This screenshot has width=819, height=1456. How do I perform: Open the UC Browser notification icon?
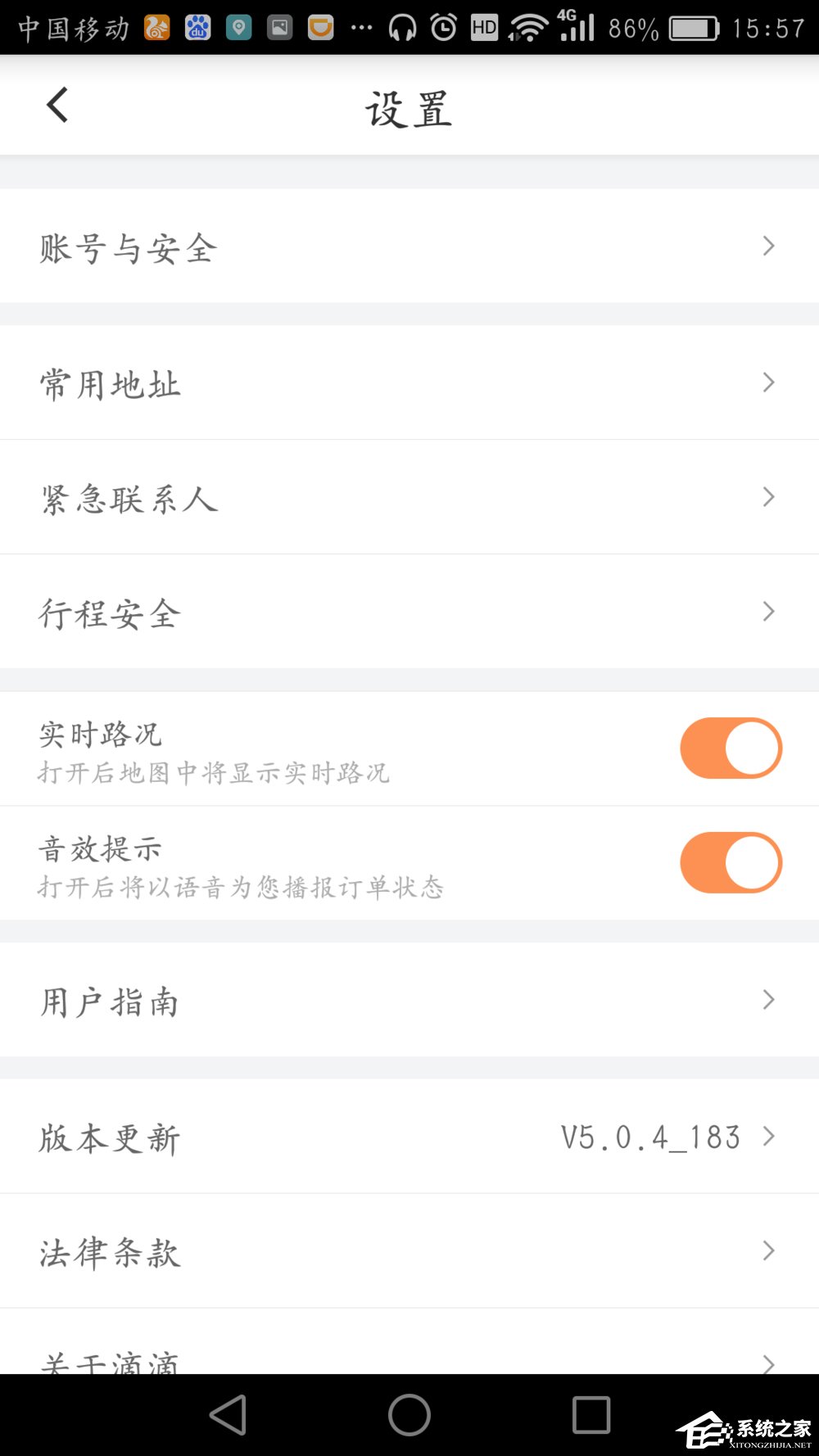click(x=158, y=26)
